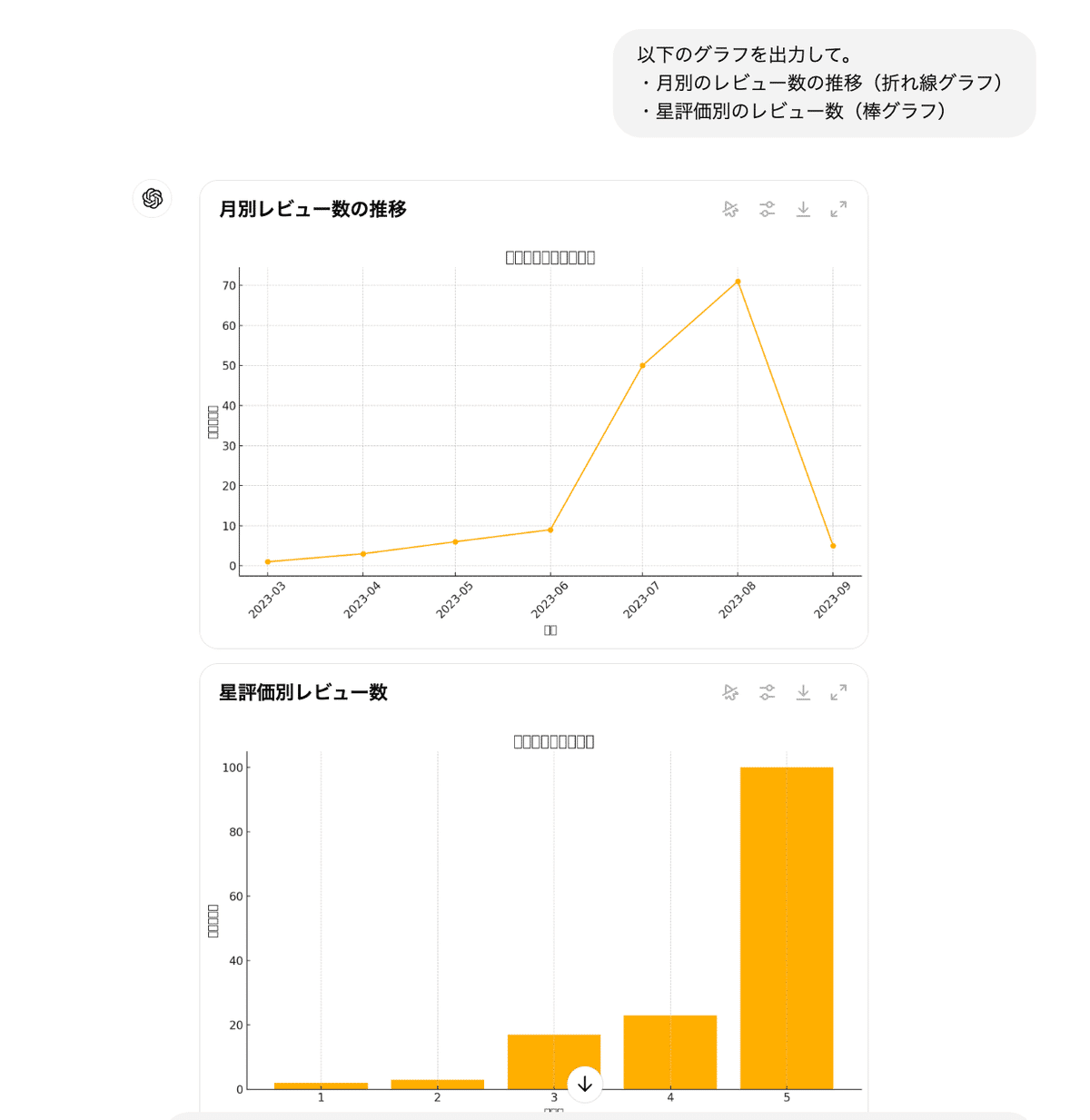Switch the 星評価別レビュー数 chart's interactive mode
Screen dimensions: 1090x1120
[730, 693]
